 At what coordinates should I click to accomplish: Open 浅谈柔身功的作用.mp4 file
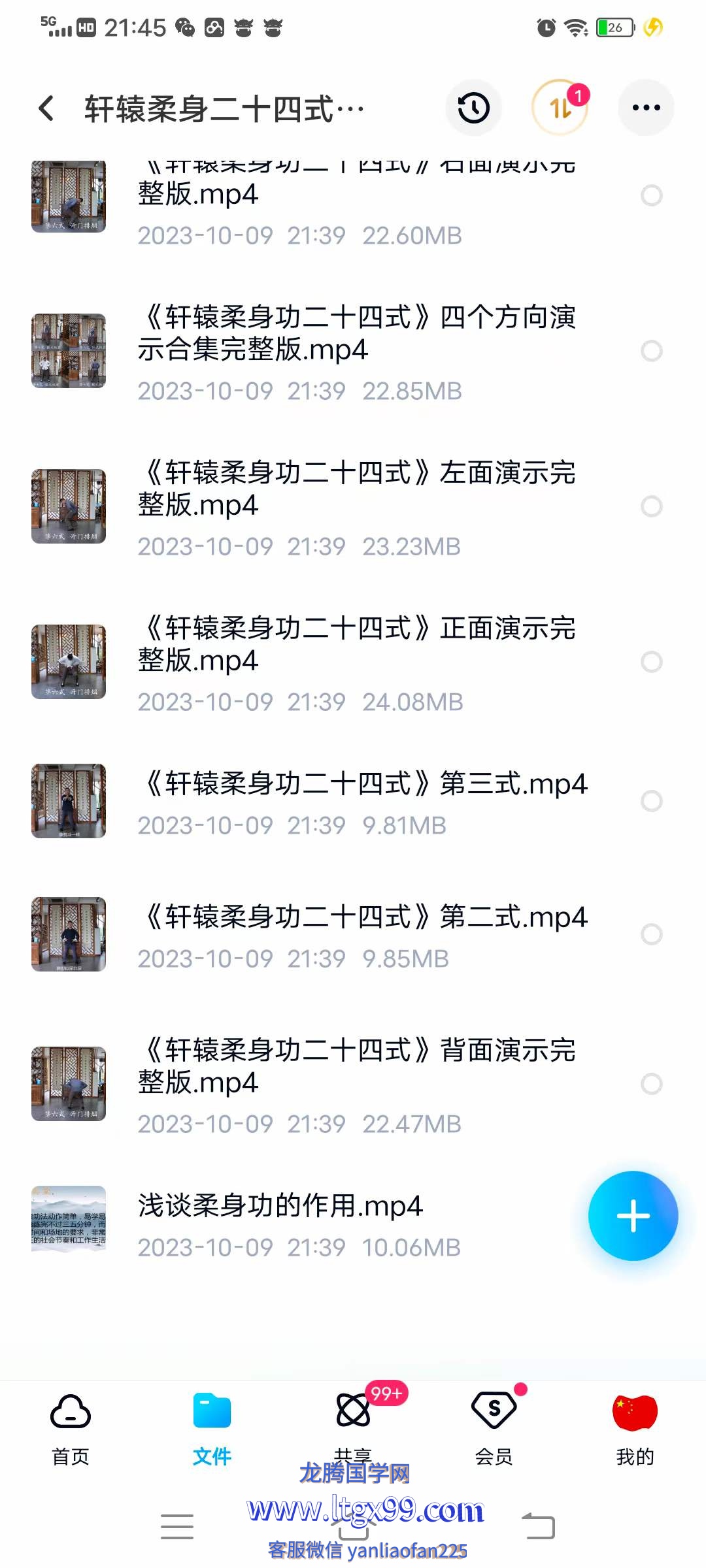click(281, 1206)
